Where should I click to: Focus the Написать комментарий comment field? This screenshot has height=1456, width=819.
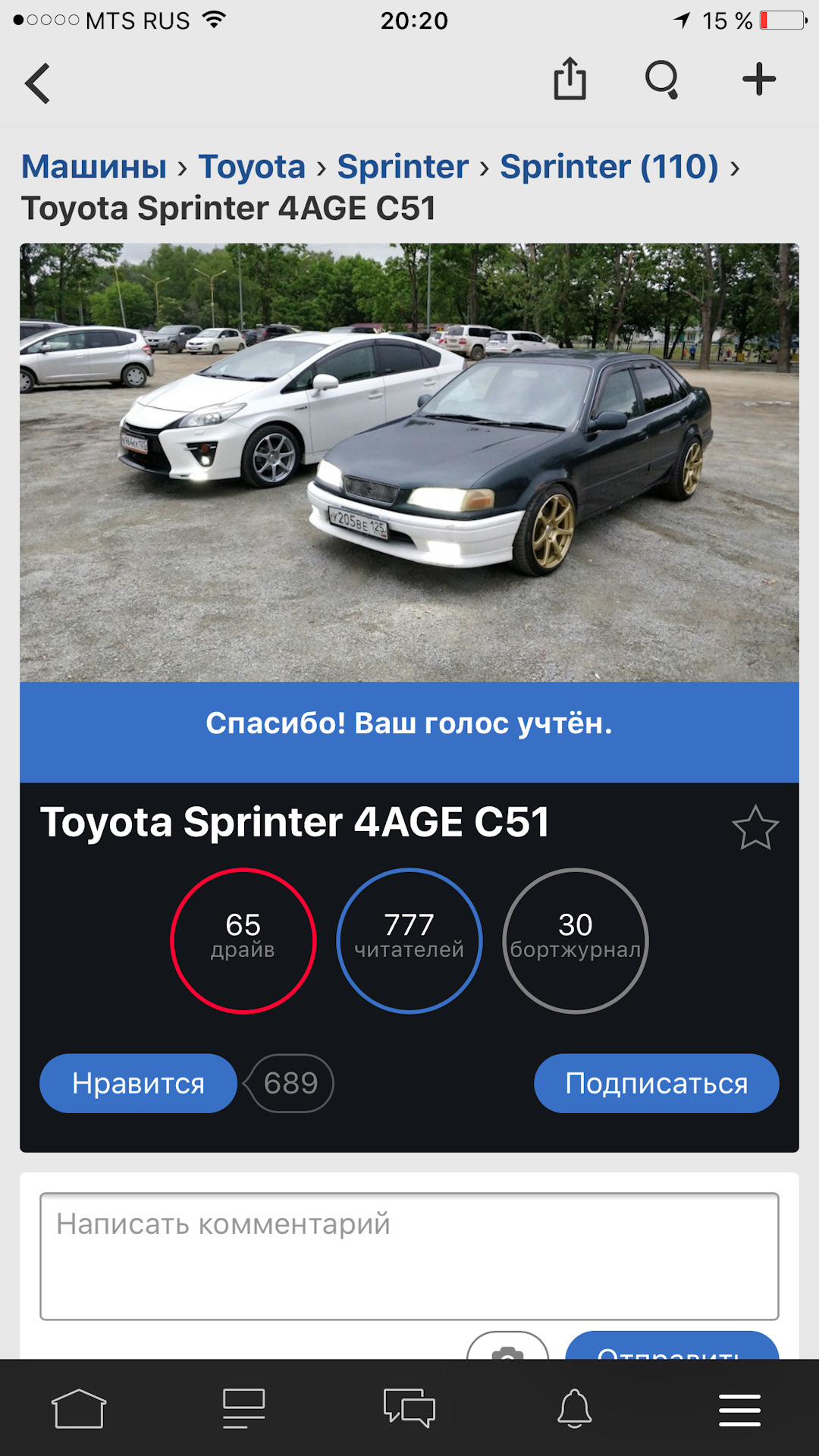(409, 1256)
